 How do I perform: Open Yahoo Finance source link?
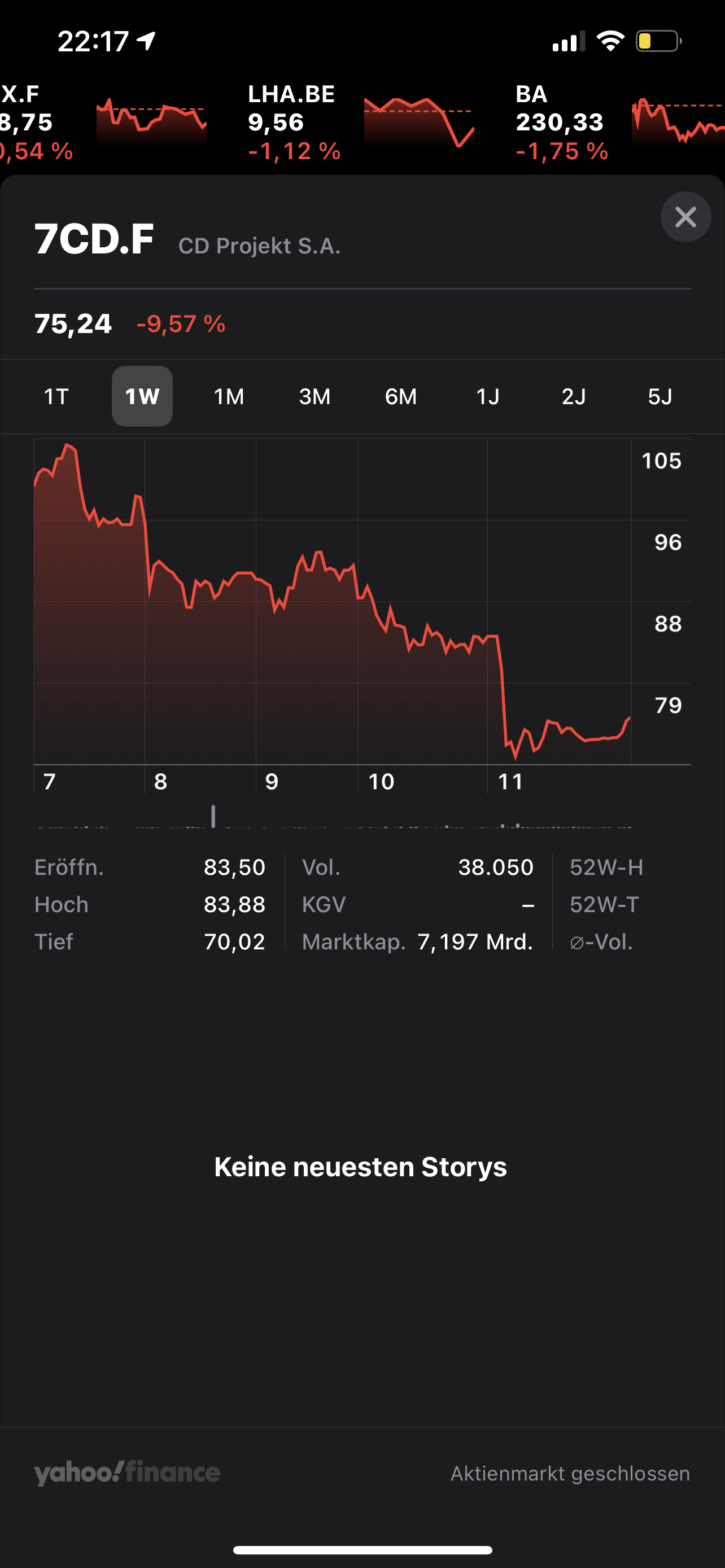coord(127,1473)
